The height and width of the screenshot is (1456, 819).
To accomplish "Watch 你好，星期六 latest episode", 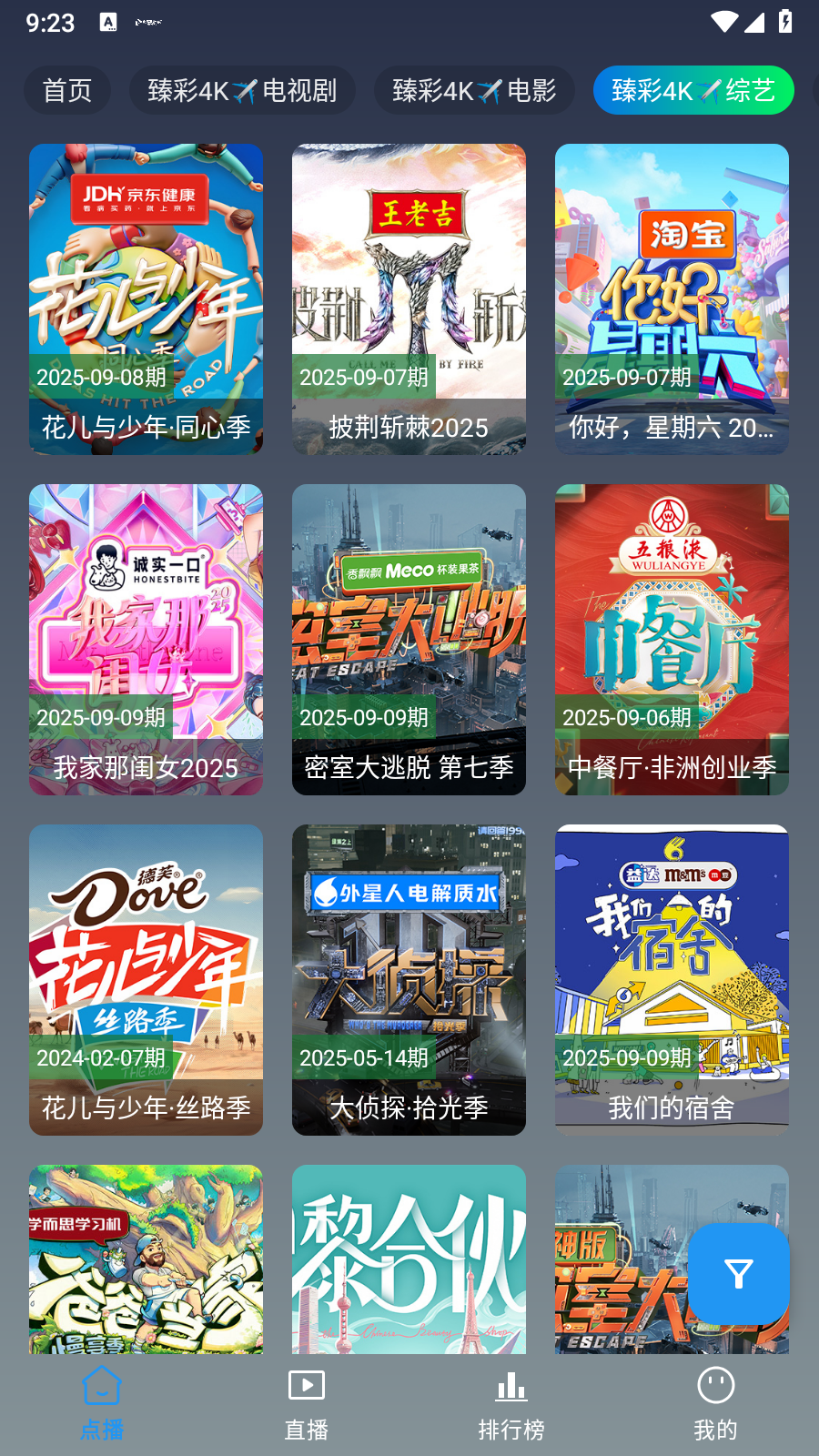I will point(672,298).
